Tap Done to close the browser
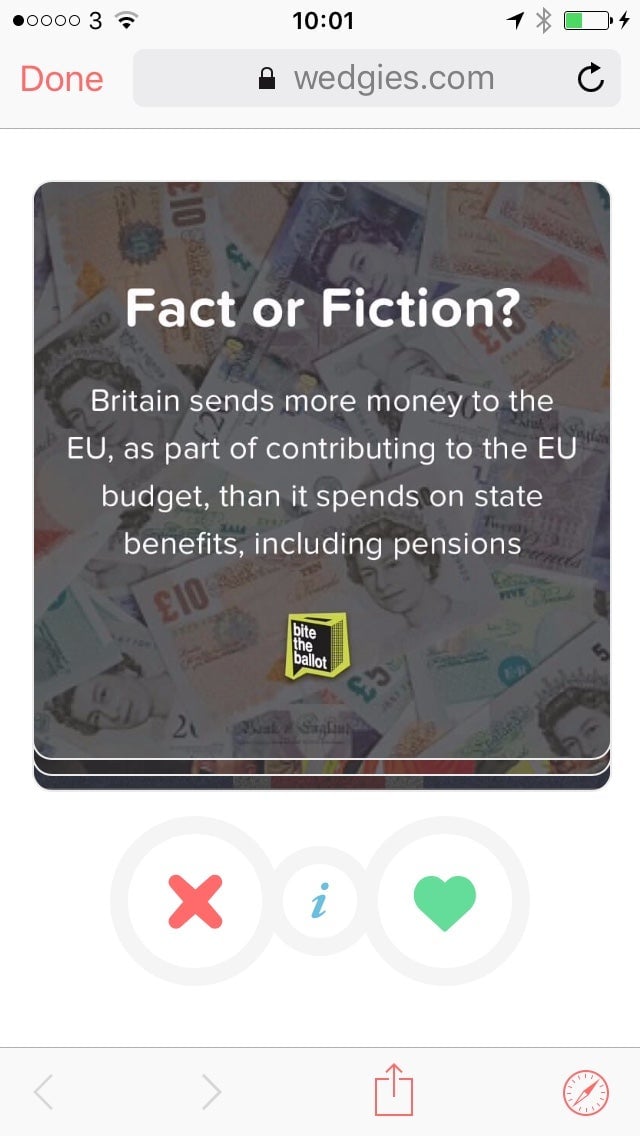Image resolution: width=640 pixels, height=1136 pixels. 62,79
